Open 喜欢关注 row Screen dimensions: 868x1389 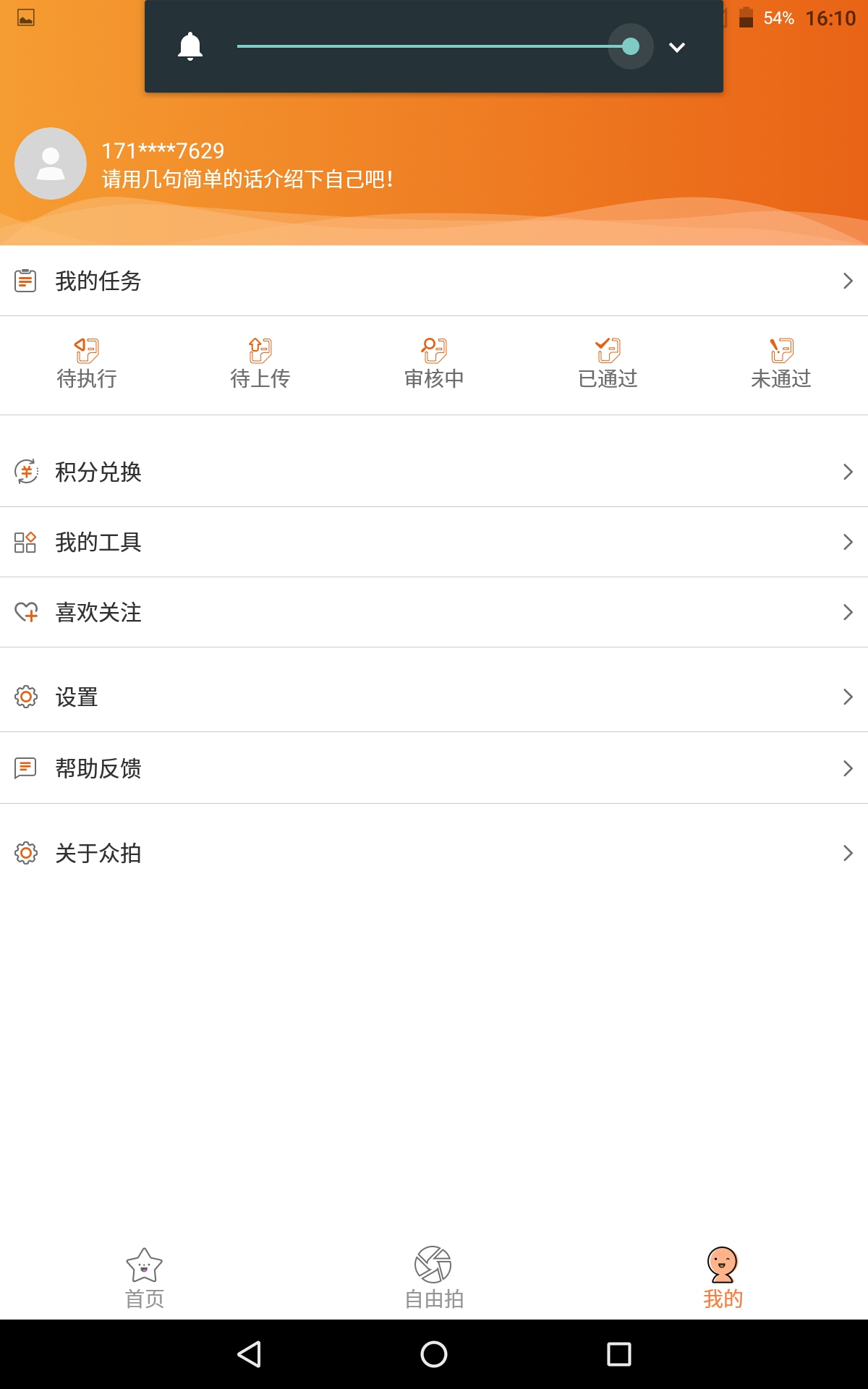coord(434,612)
